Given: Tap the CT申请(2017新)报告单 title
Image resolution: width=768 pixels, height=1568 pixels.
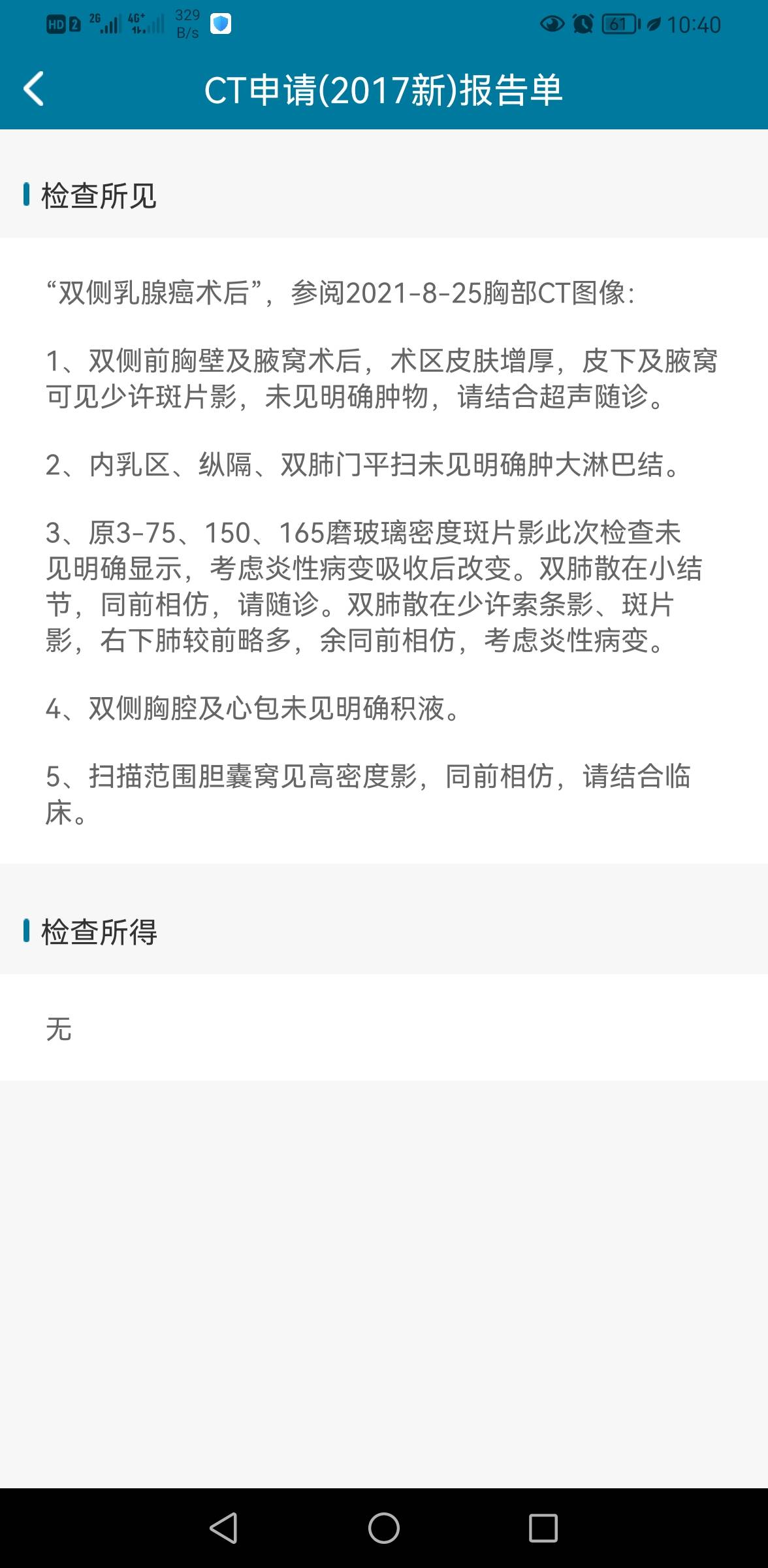Looking at the screenshot, I should coord(384,90).
